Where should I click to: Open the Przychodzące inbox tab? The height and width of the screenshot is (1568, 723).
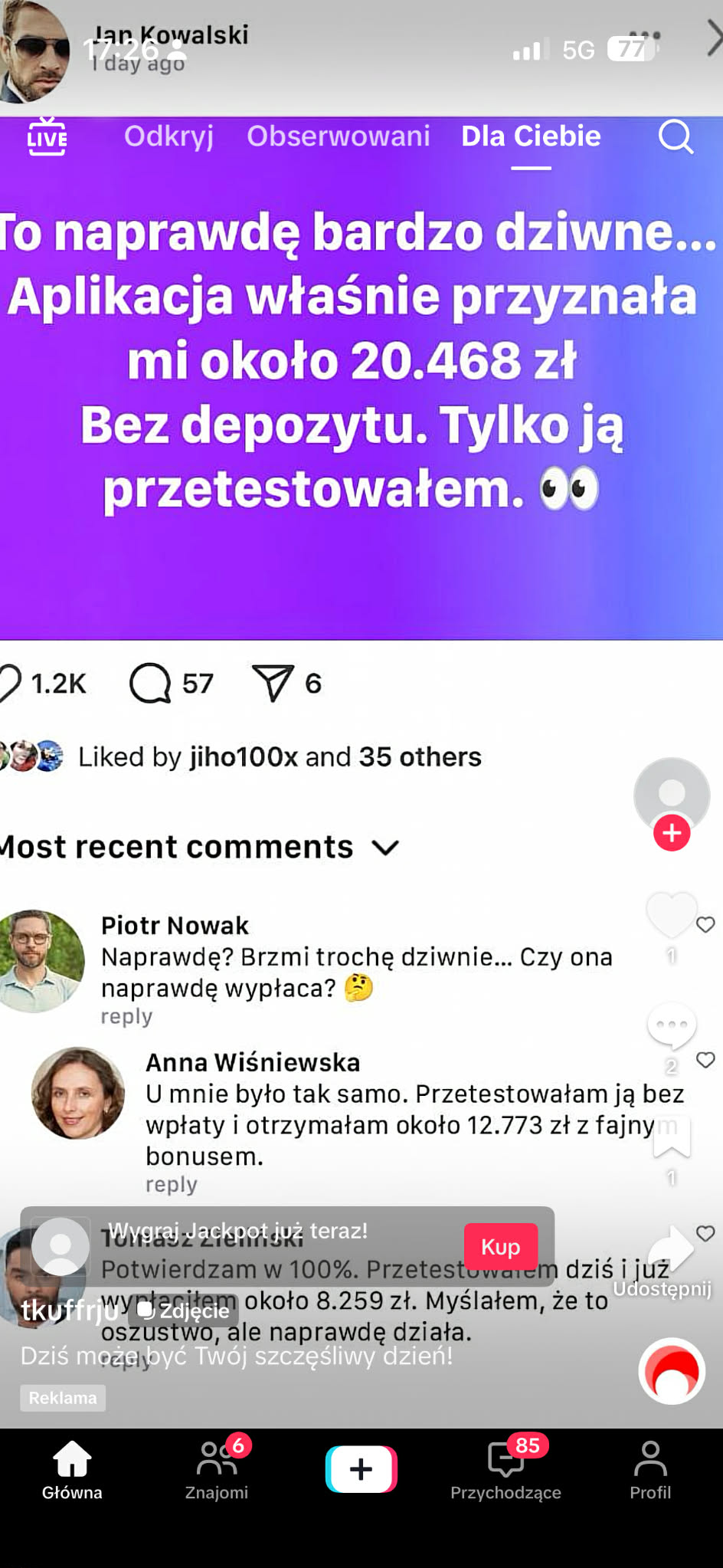coord(505,1469)
